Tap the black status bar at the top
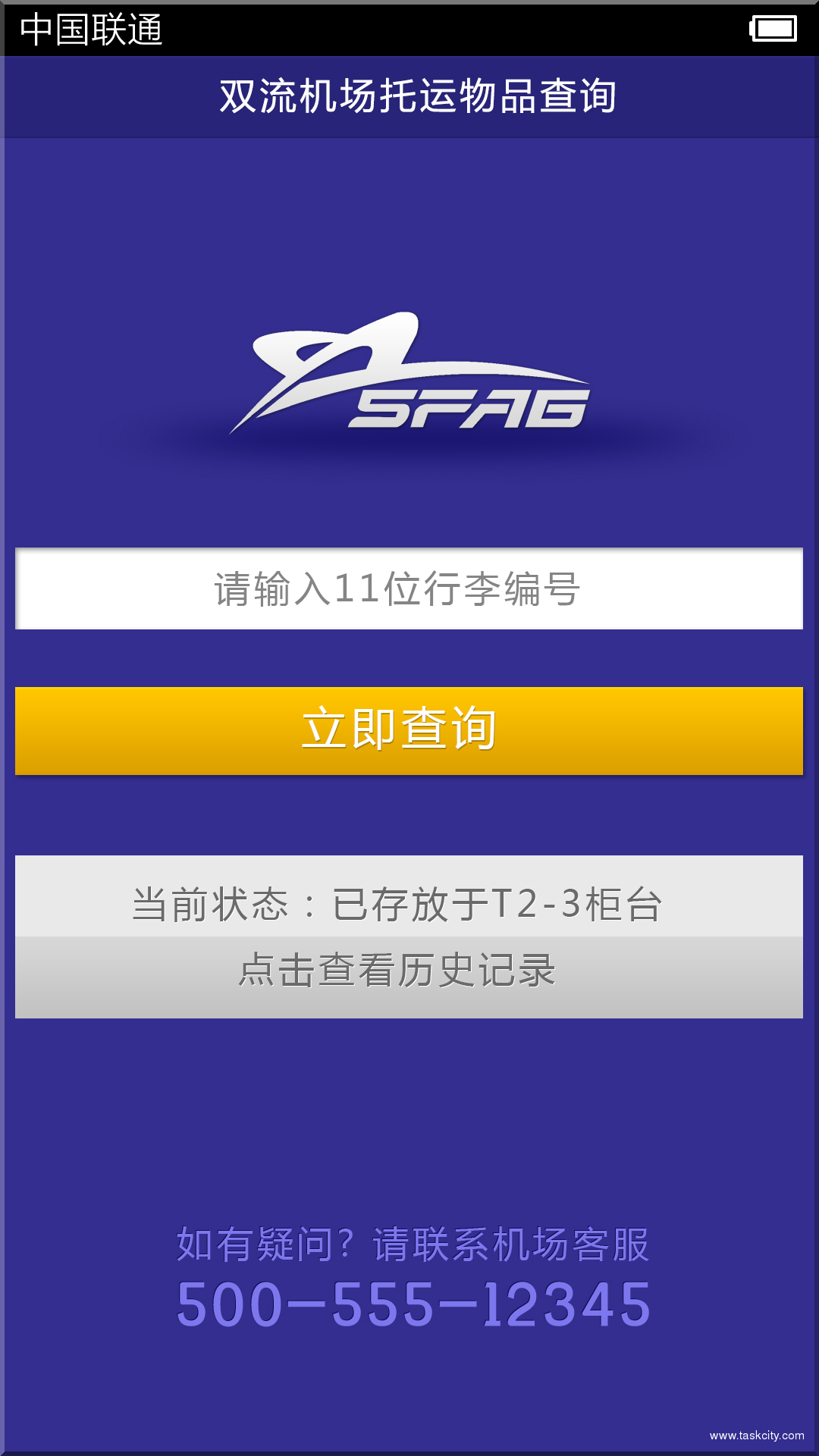Screen dimensions: 819x1456 pos(409,28)
